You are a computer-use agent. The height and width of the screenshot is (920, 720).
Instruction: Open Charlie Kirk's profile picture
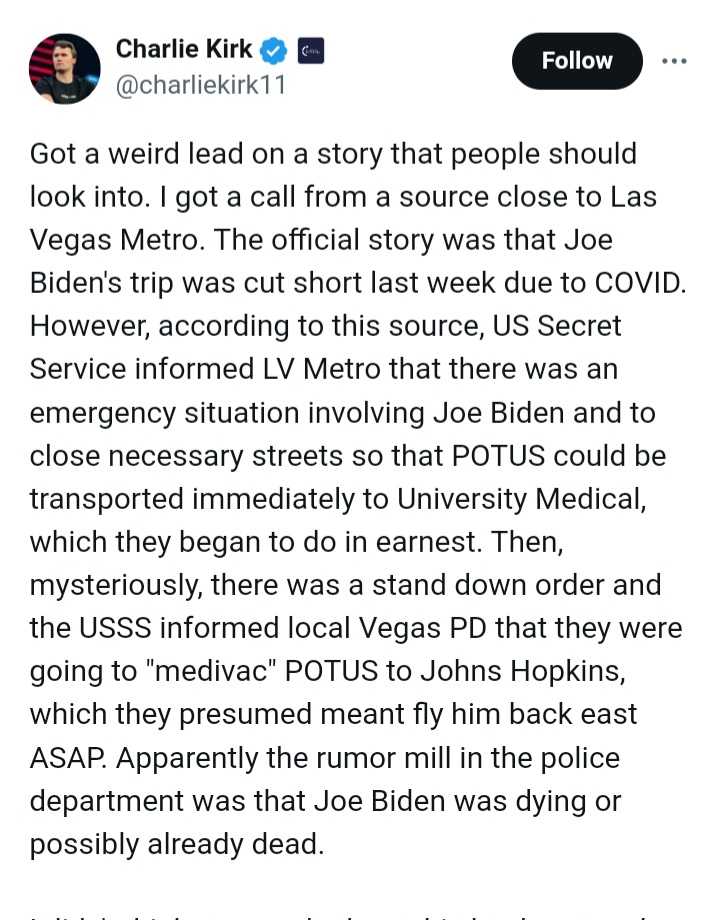65,68
